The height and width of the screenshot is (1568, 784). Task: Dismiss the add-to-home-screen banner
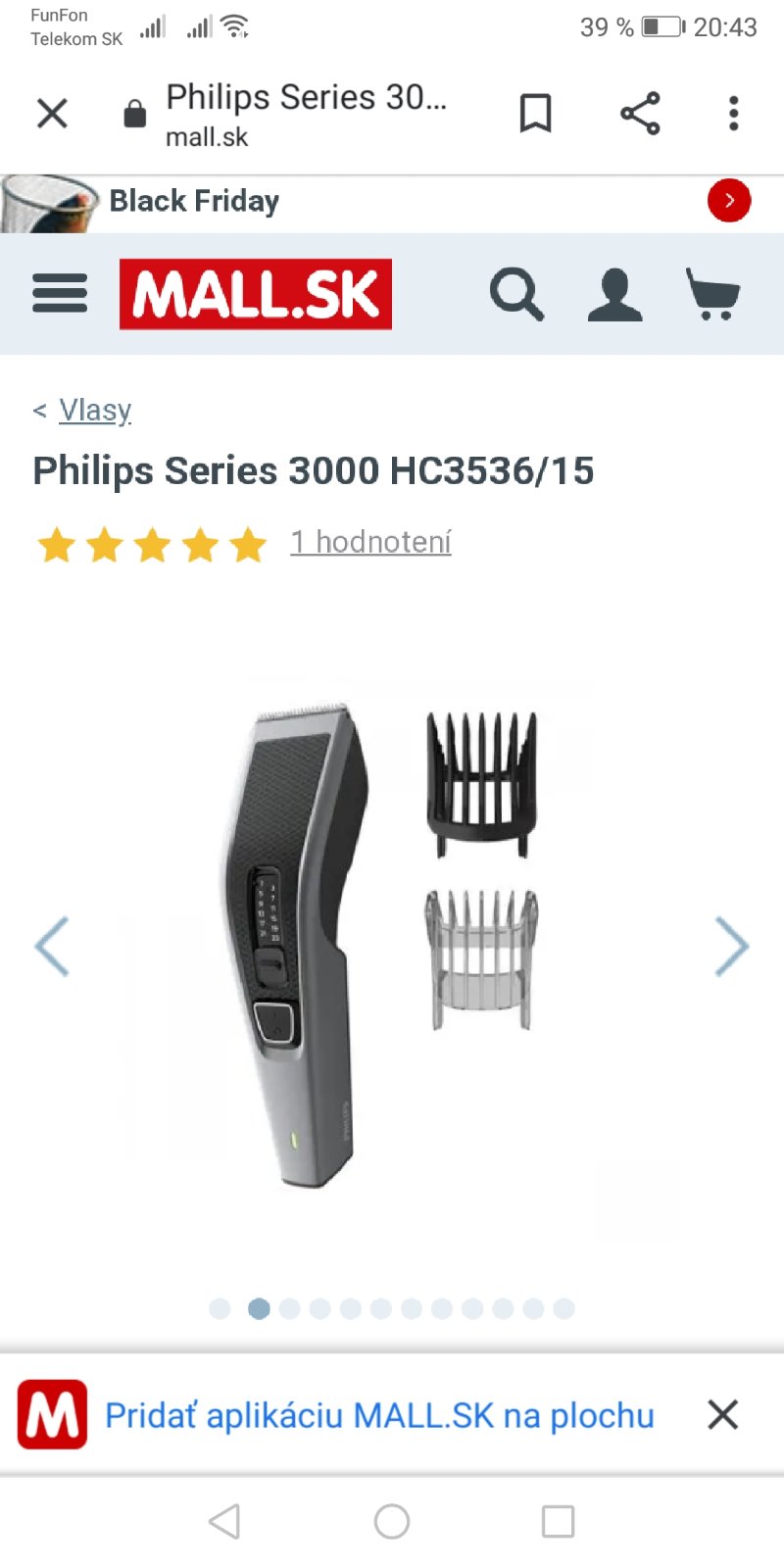(722, 1414)
